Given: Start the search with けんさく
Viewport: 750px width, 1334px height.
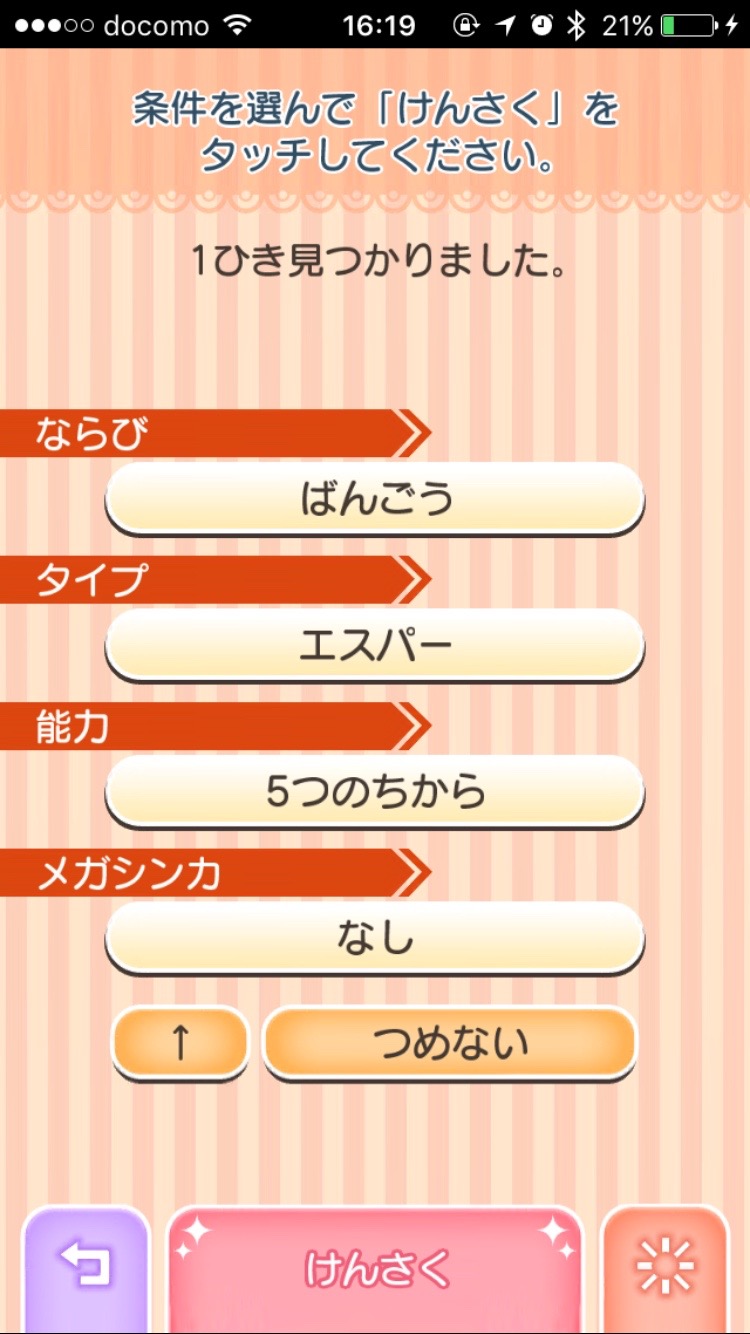Looking at the screenshot, I should tap(375, 1270).
